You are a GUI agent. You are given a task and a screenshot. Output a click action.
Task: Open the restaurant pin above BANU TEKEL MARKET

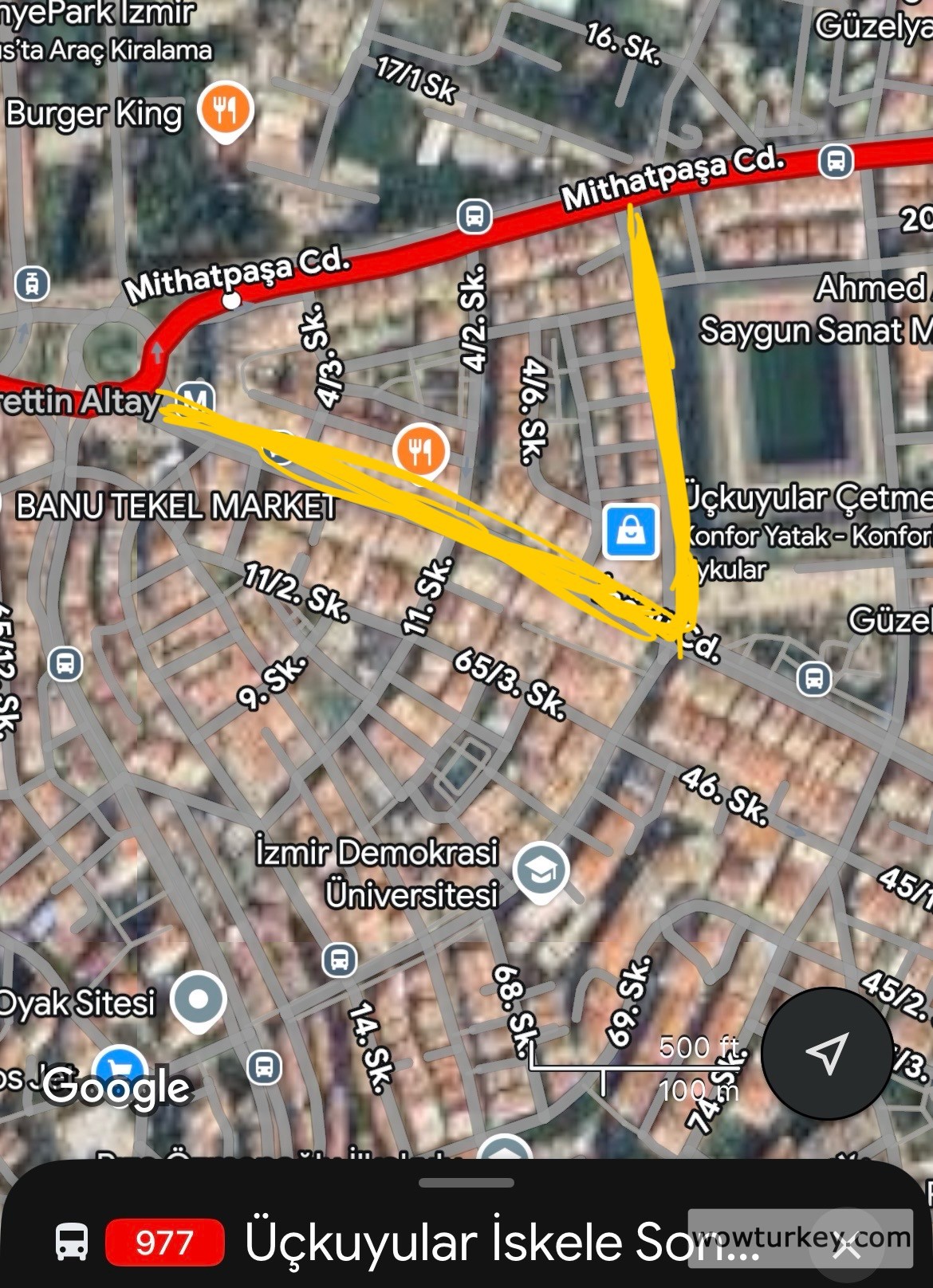pos(421,451)
